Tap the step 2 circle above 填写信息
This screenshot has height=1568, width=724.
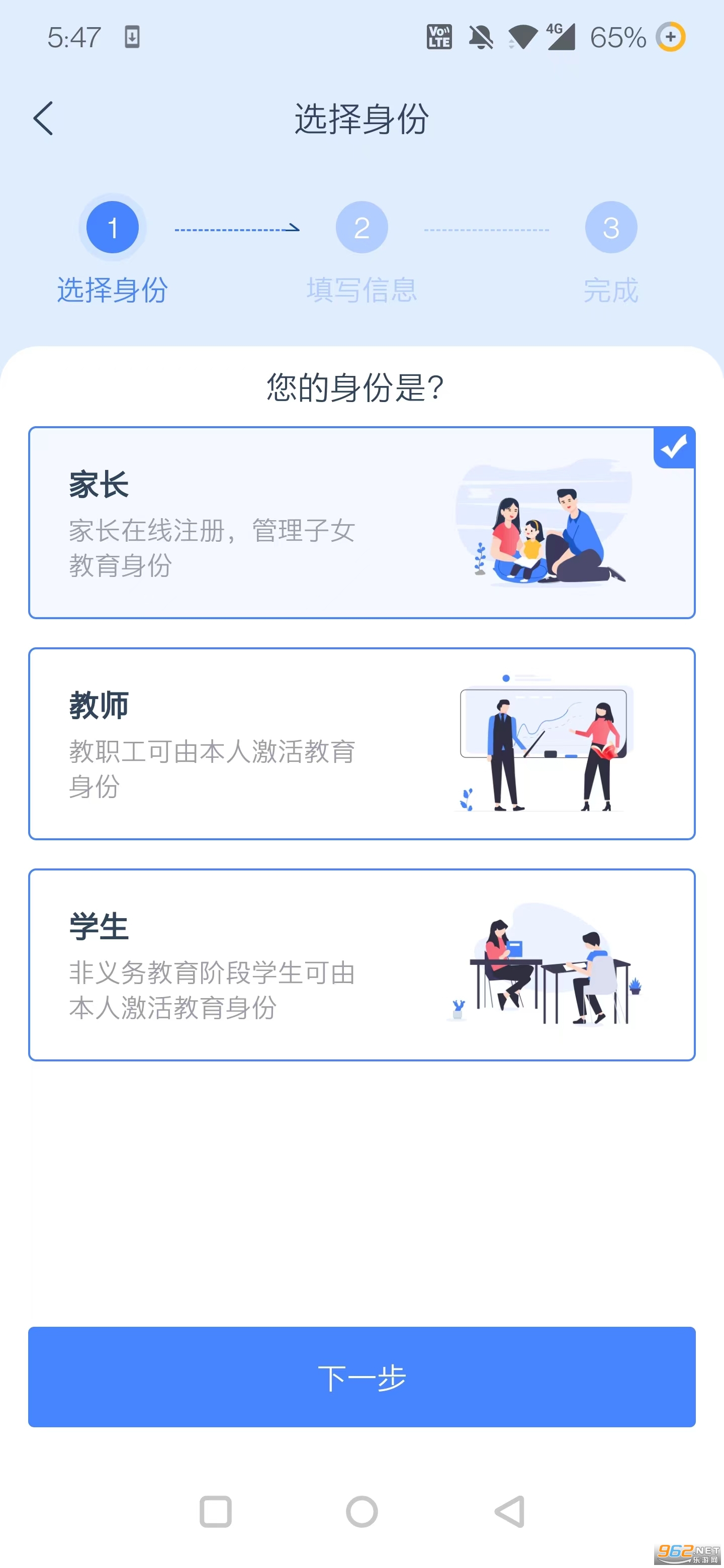(361, 227)
